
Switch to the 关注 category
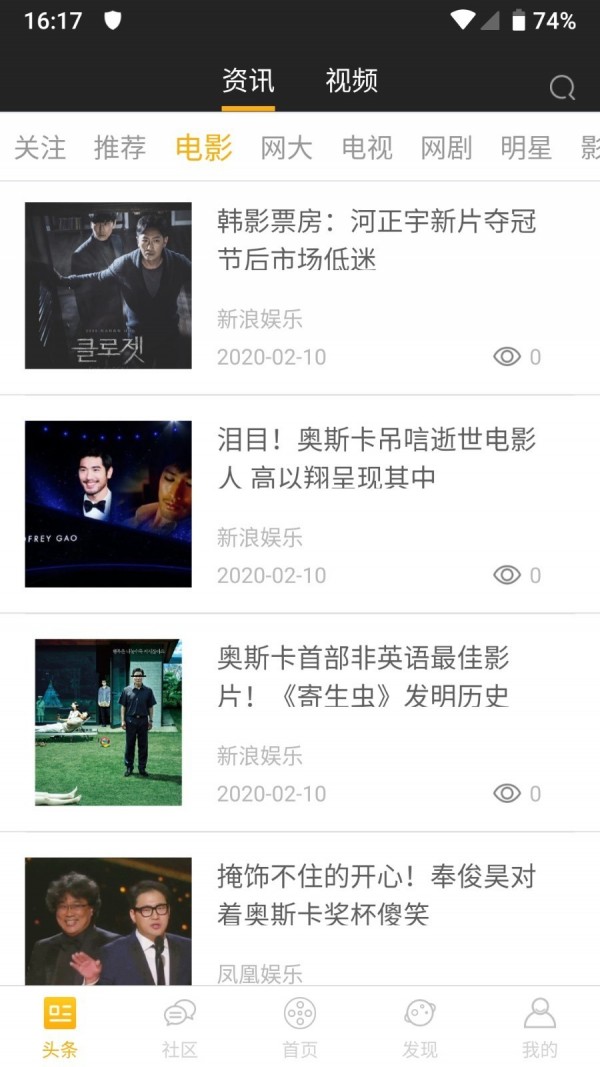point(40,148)
